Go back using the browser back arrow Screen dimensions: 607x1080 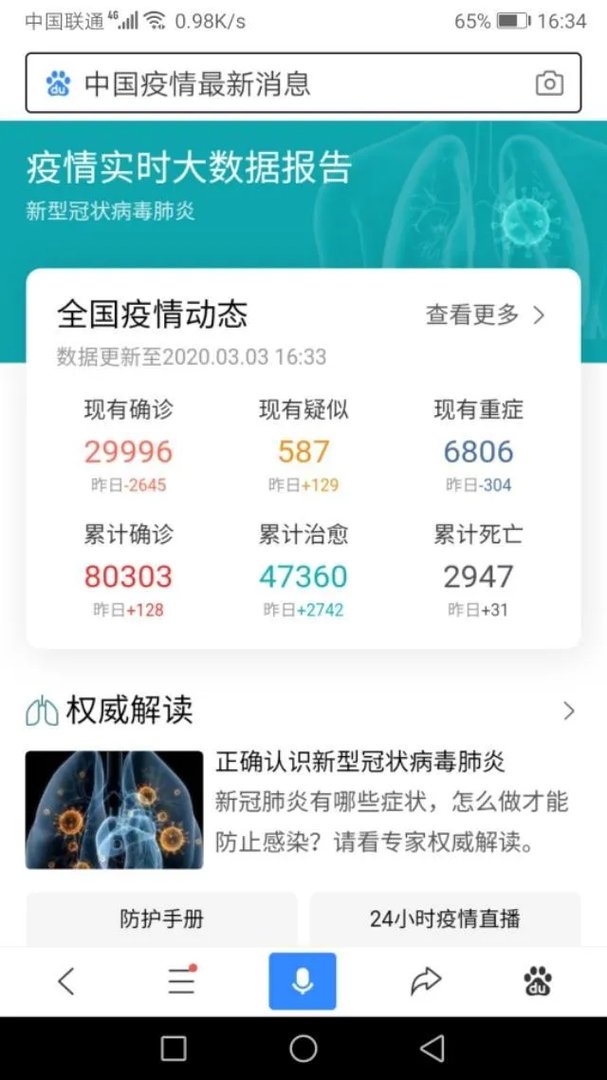tap(66, 982)
